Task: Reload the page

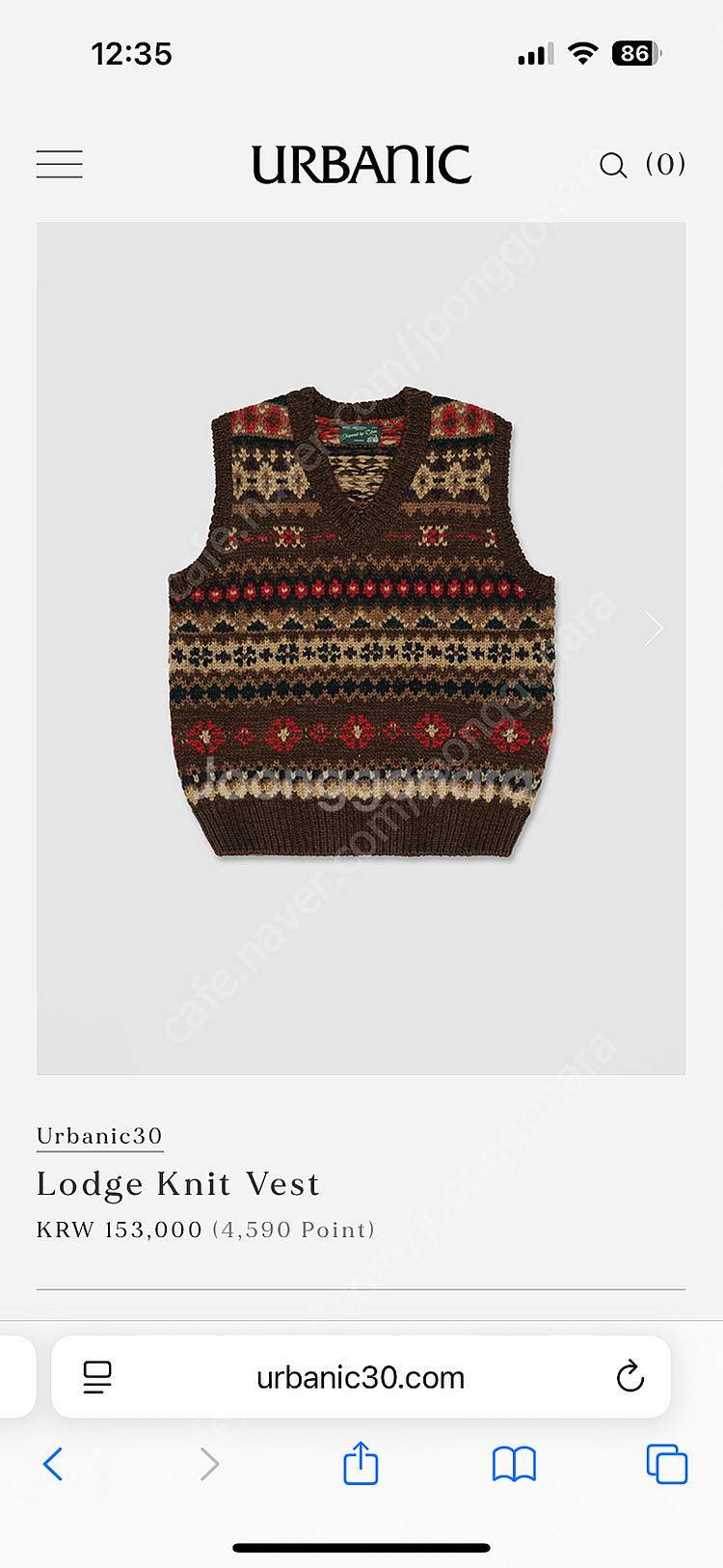Action: point(629,1377)
